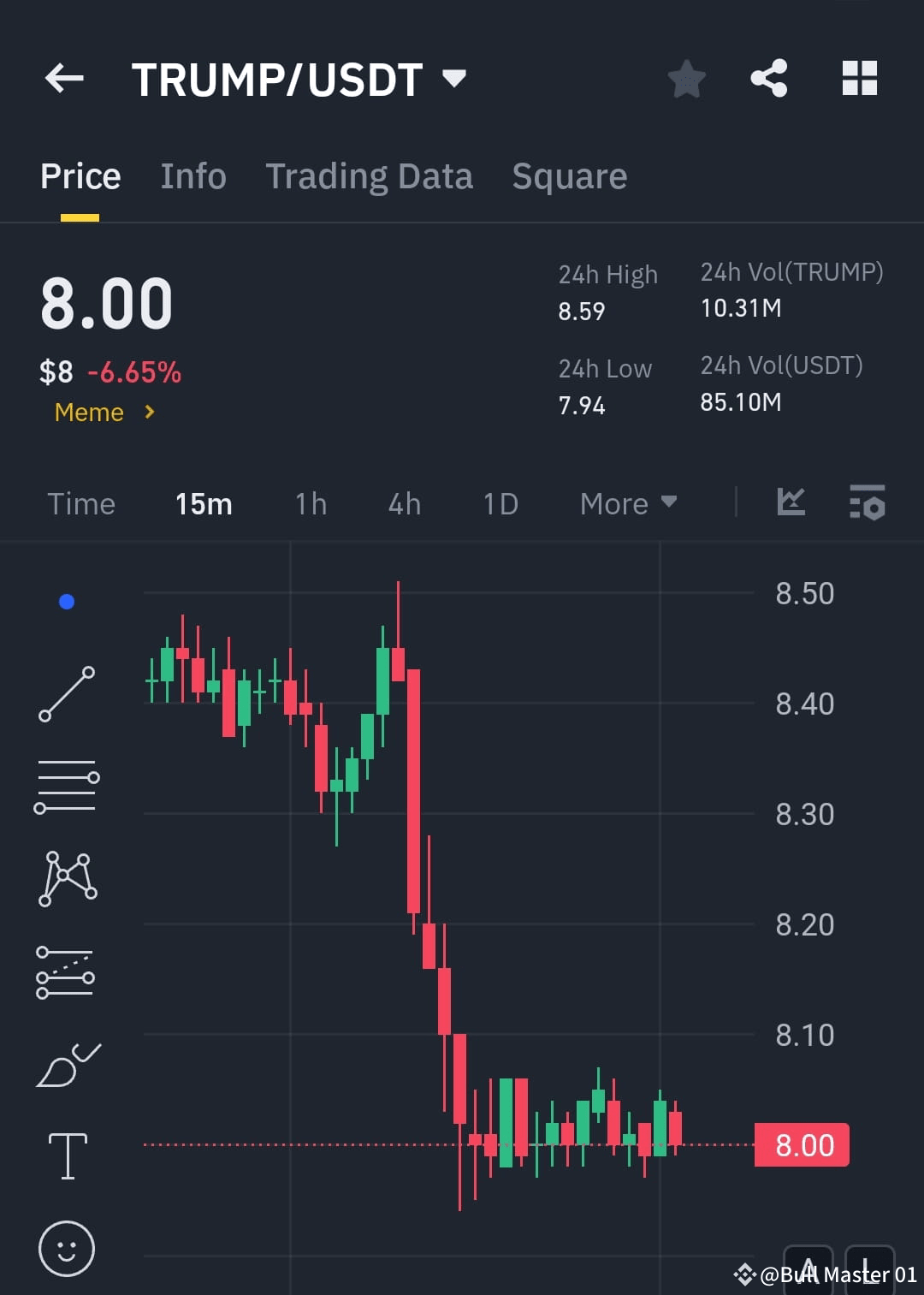Expand the Meme category tag

click(103, 412)
